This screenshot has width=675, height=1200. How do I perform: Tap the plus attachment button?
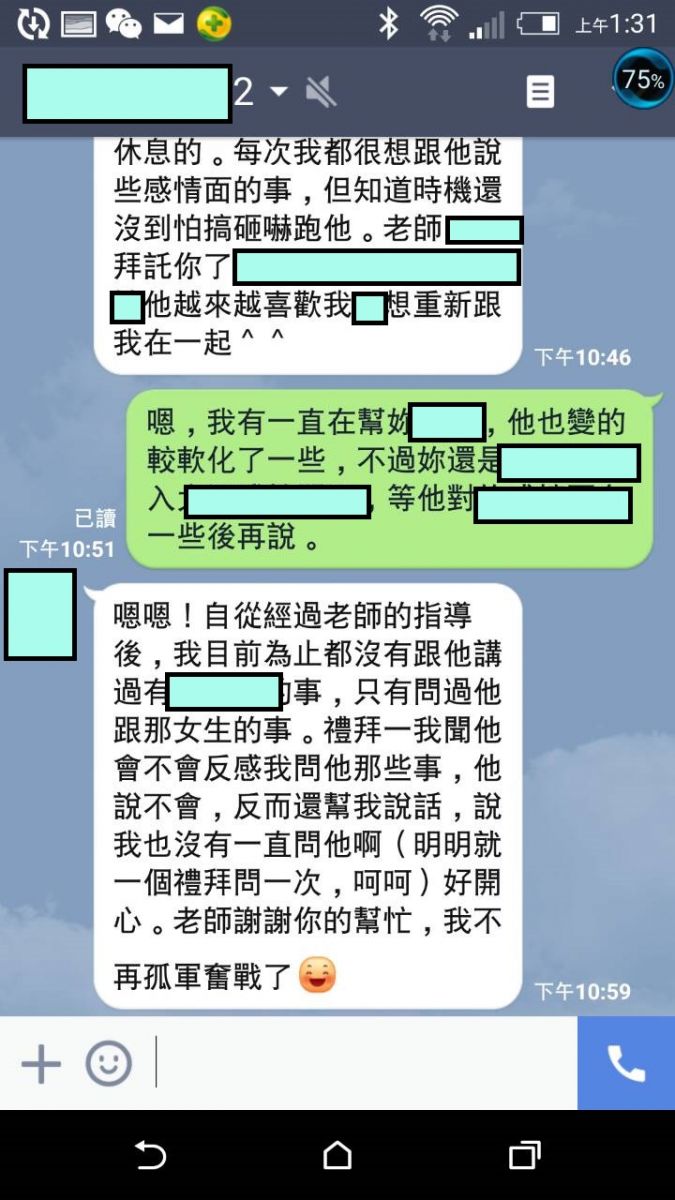pyautogui.click(x=41, y=1064)
